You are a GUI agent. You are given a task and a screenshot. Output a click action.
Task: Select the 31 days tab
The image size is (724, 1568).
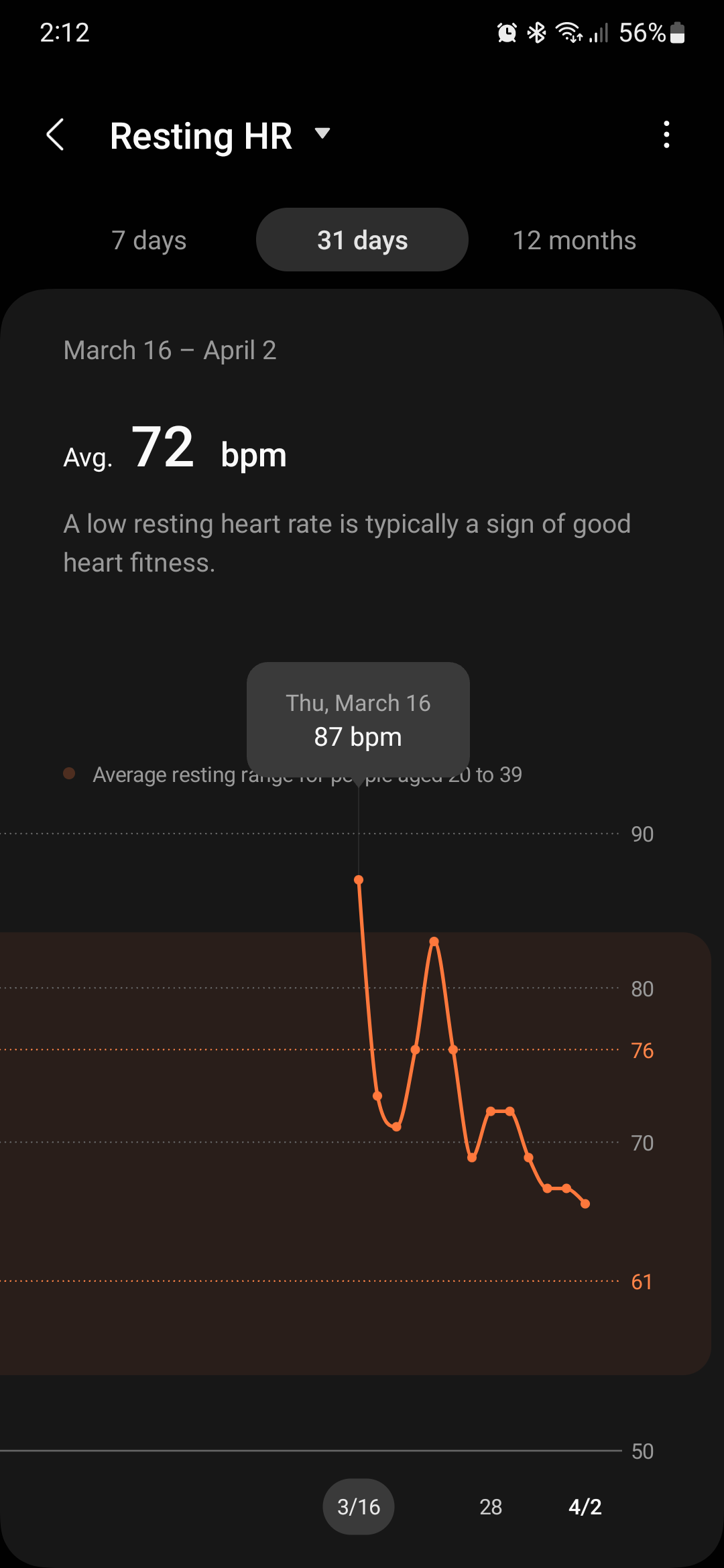coord(362,240)
